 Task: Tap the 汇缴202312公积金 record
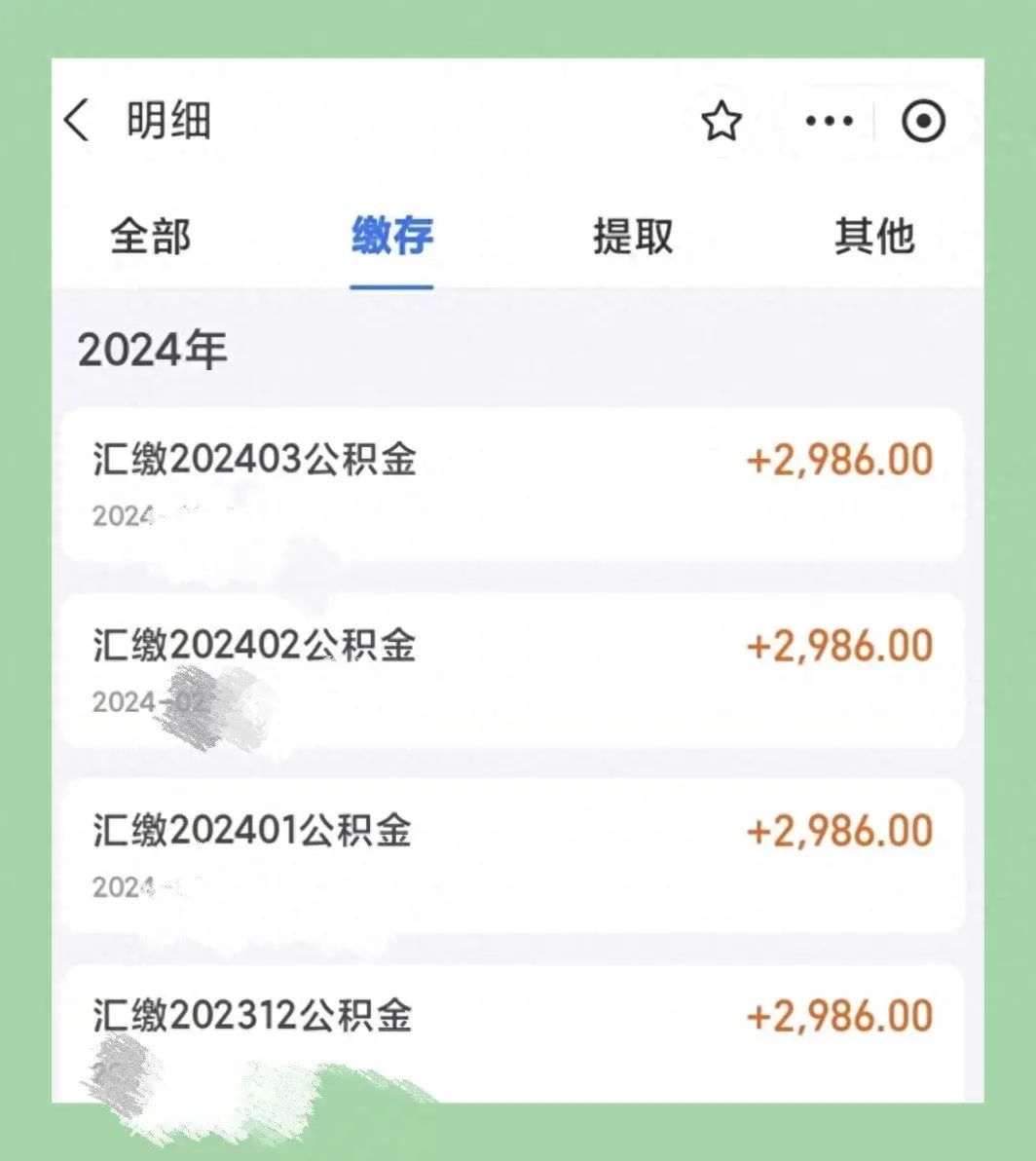click(x=512, y=1032)
